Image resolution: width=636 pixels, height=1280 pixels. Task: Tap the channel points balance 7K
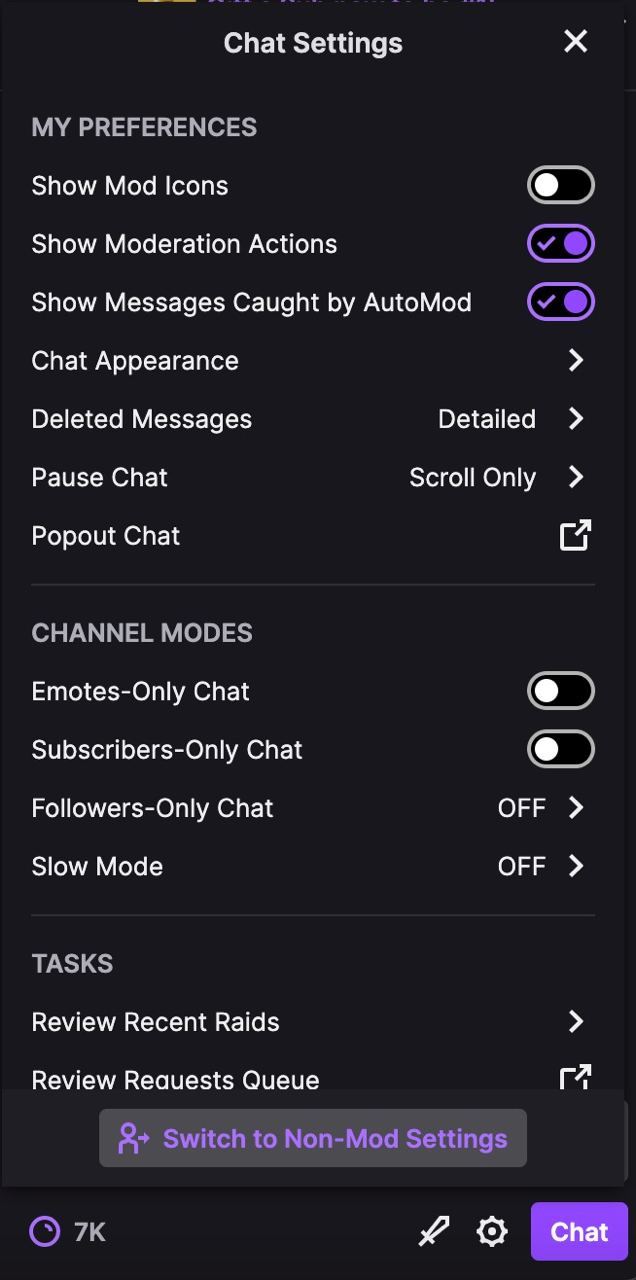click(x=67, y=1232)
